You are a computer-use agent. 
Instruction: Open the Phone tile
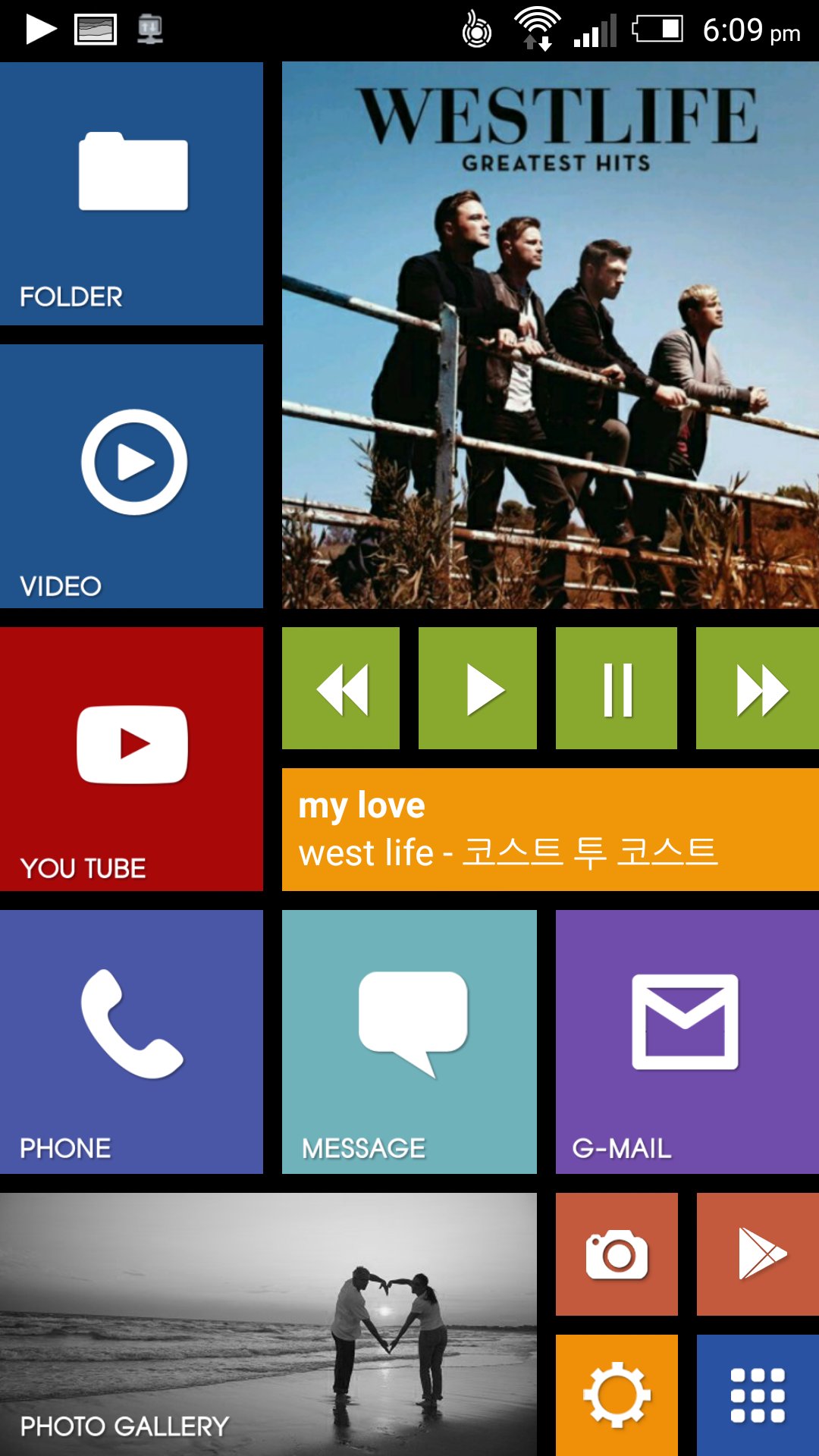point(132,1031)
